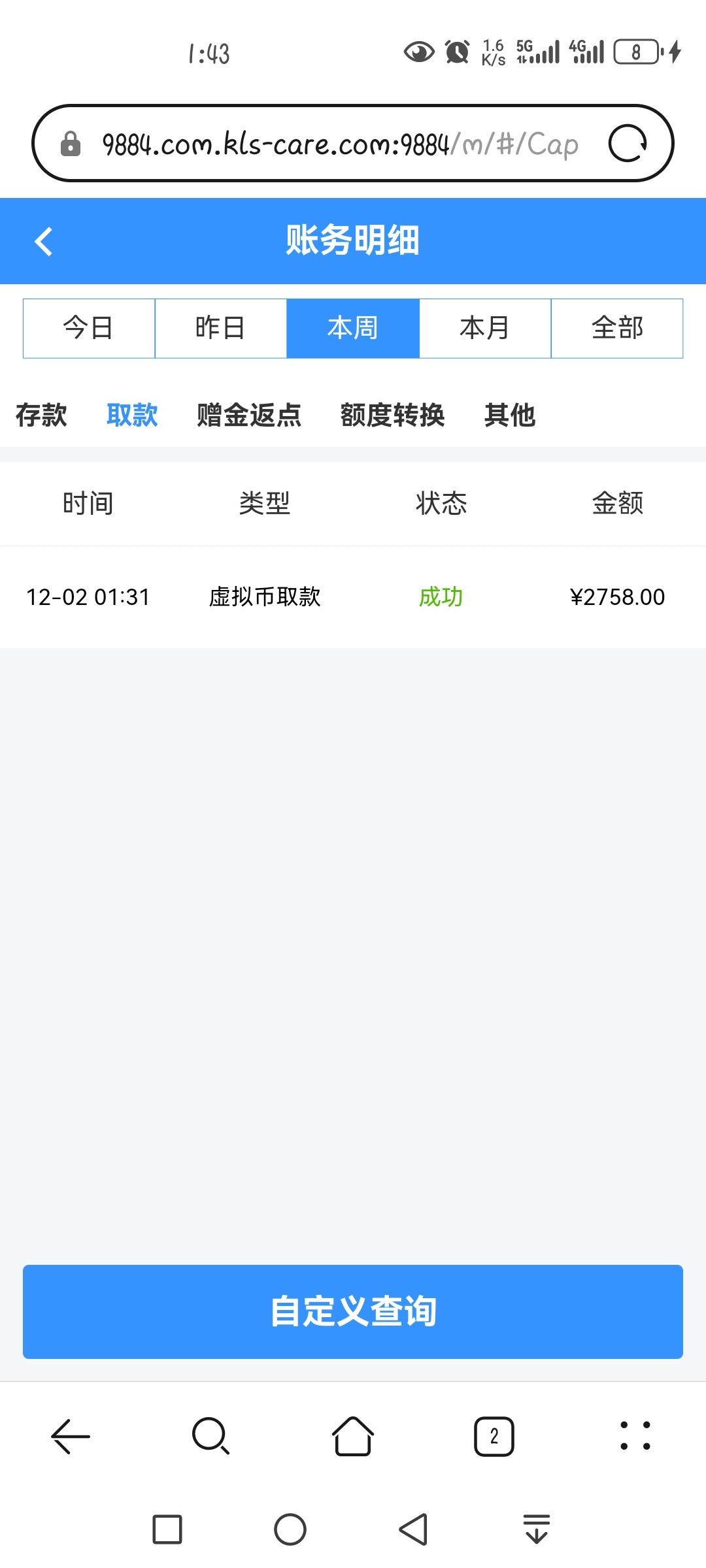Switch to the 今日 filter
706x1568 pixels.
click(x=89, y=328)
